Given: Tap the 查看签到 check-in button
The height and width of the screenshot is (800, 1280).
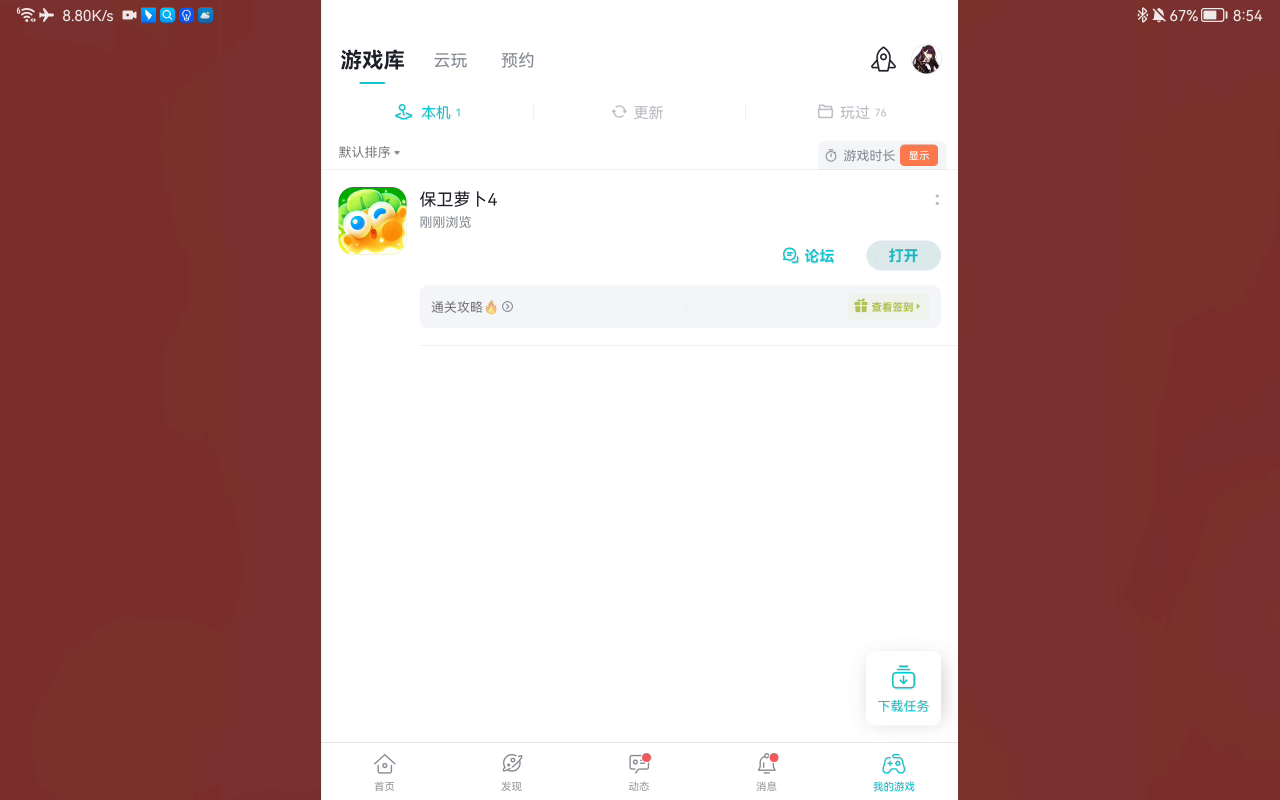Looking at the screenshot, I should 888,307.
